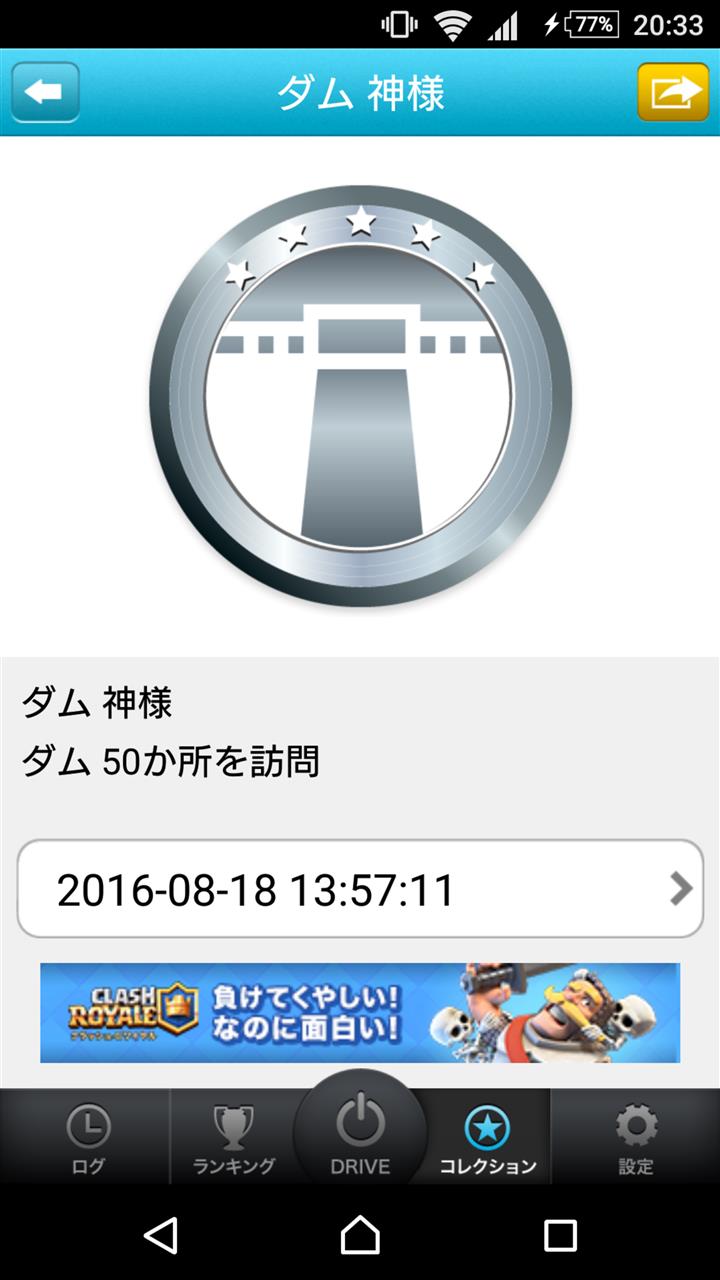Switch to the ログ tab

point(88,1138)
